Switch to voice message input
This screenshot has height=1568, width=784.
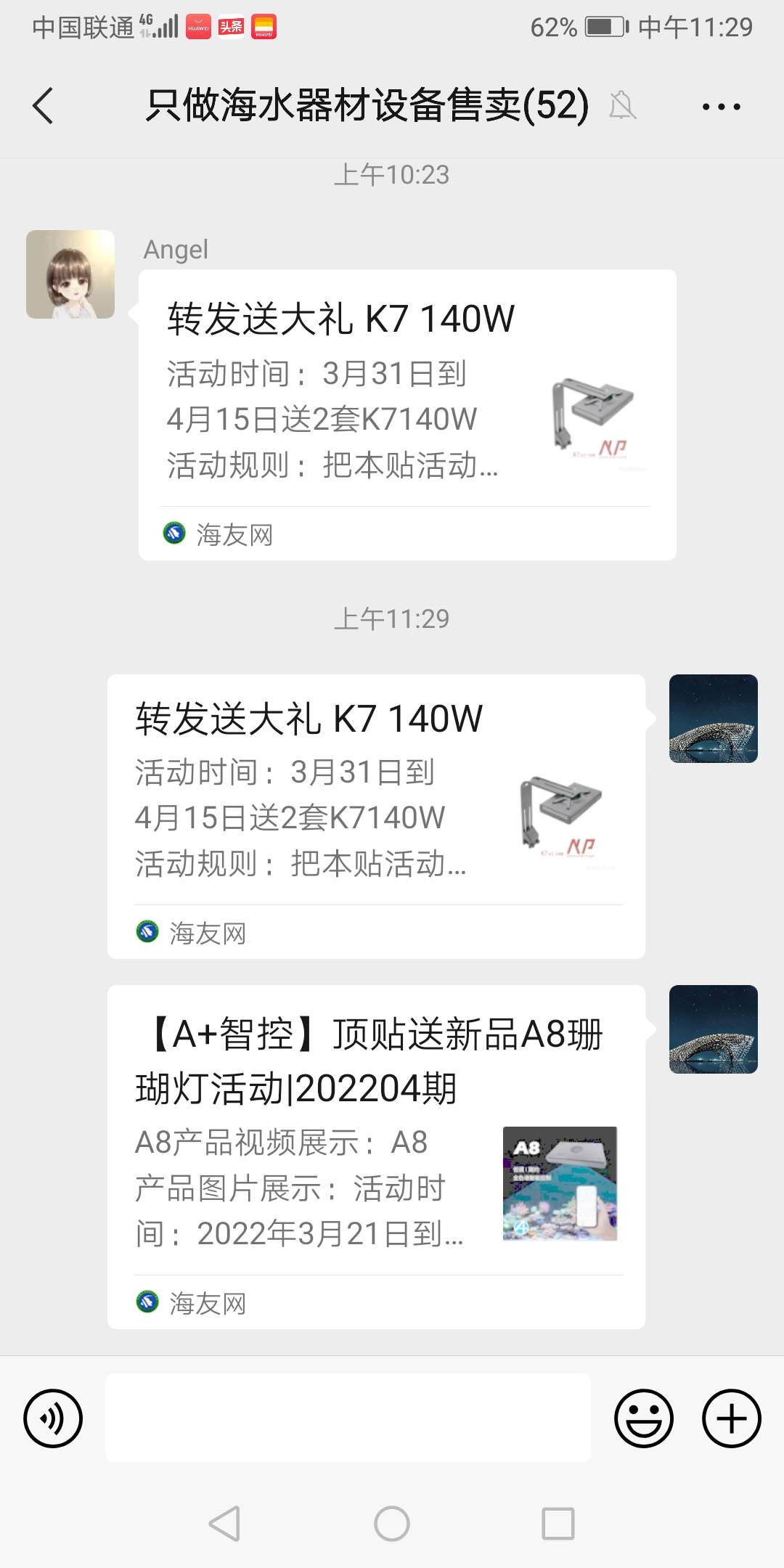tap(53, 1418)
